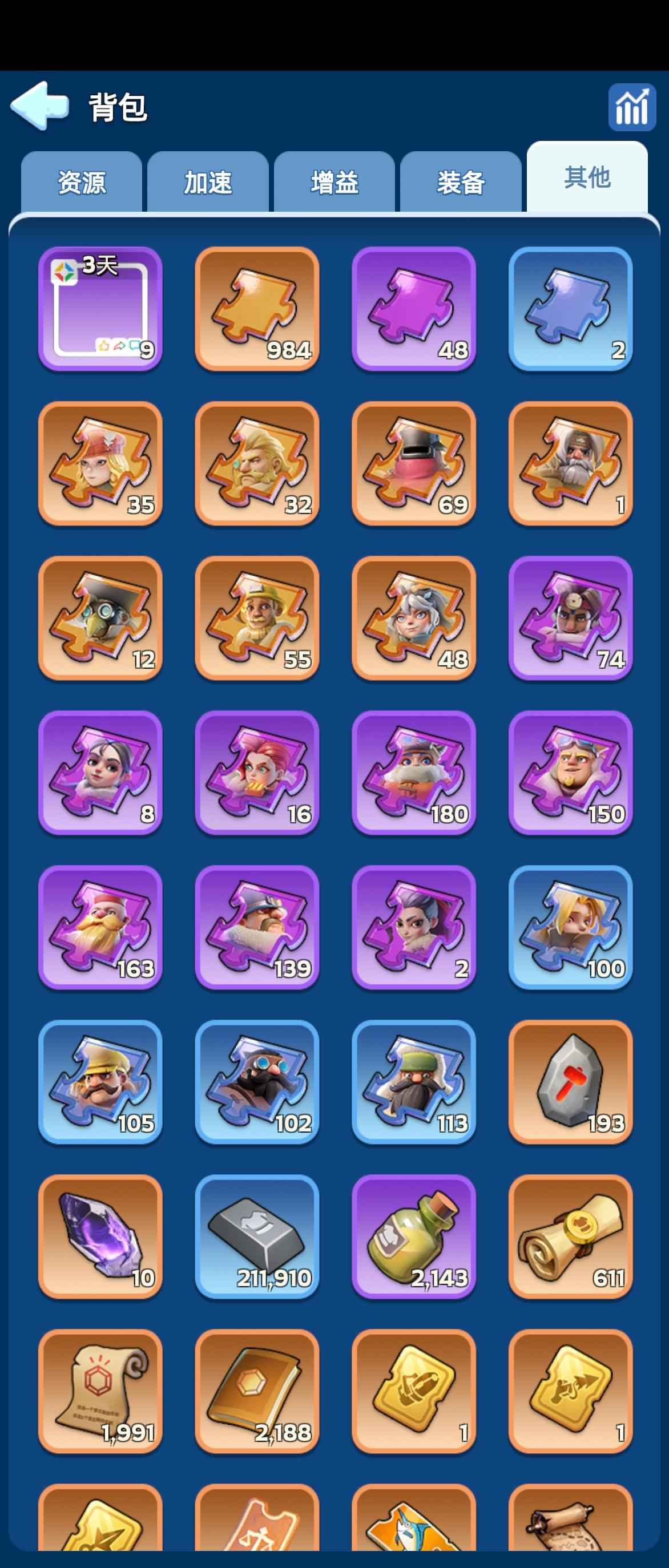Select the hero shard showing 180
The height and width of the screenshot is (1568, 669).
pyautogui.click(x=414, y=773)
